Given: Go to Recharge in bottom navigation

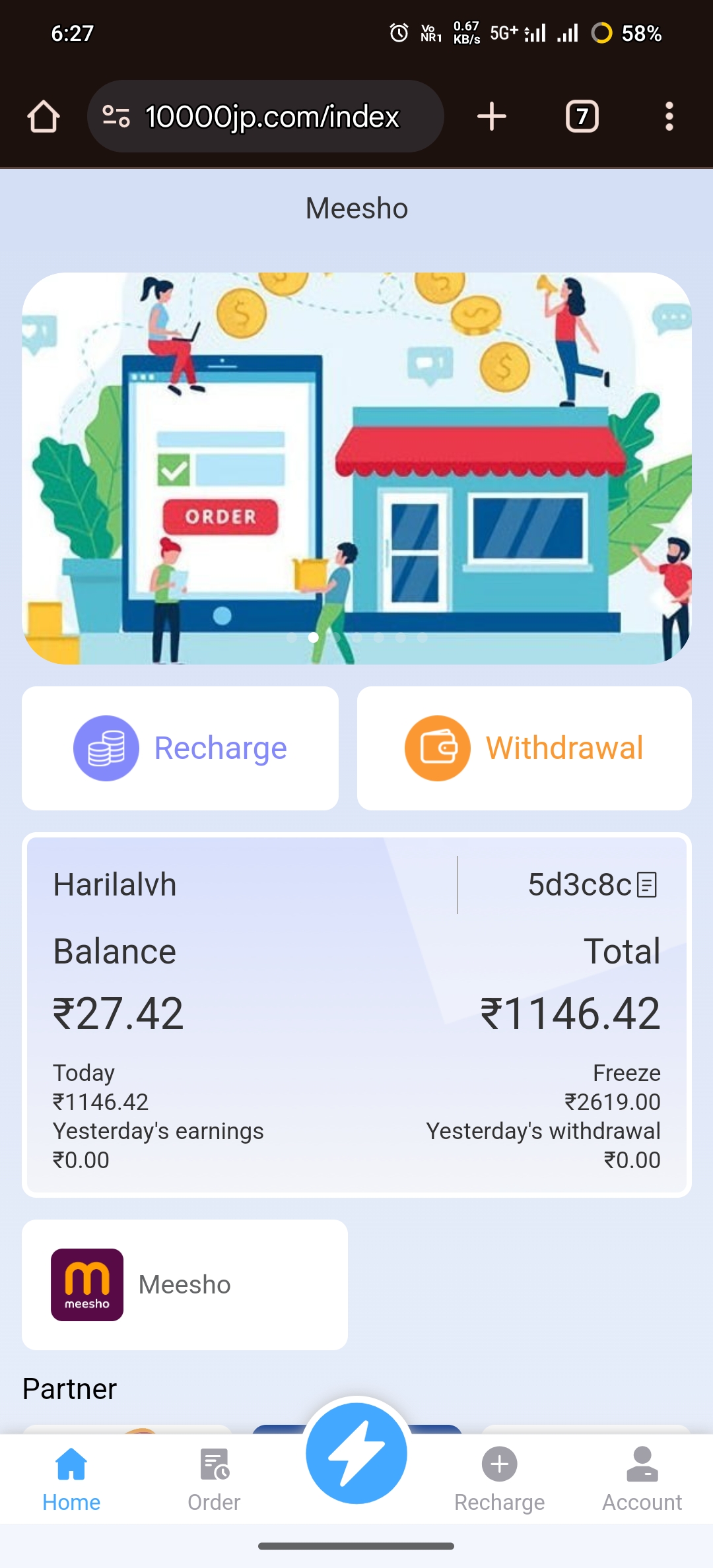Looking at the screenshot, I should 499,1478.
